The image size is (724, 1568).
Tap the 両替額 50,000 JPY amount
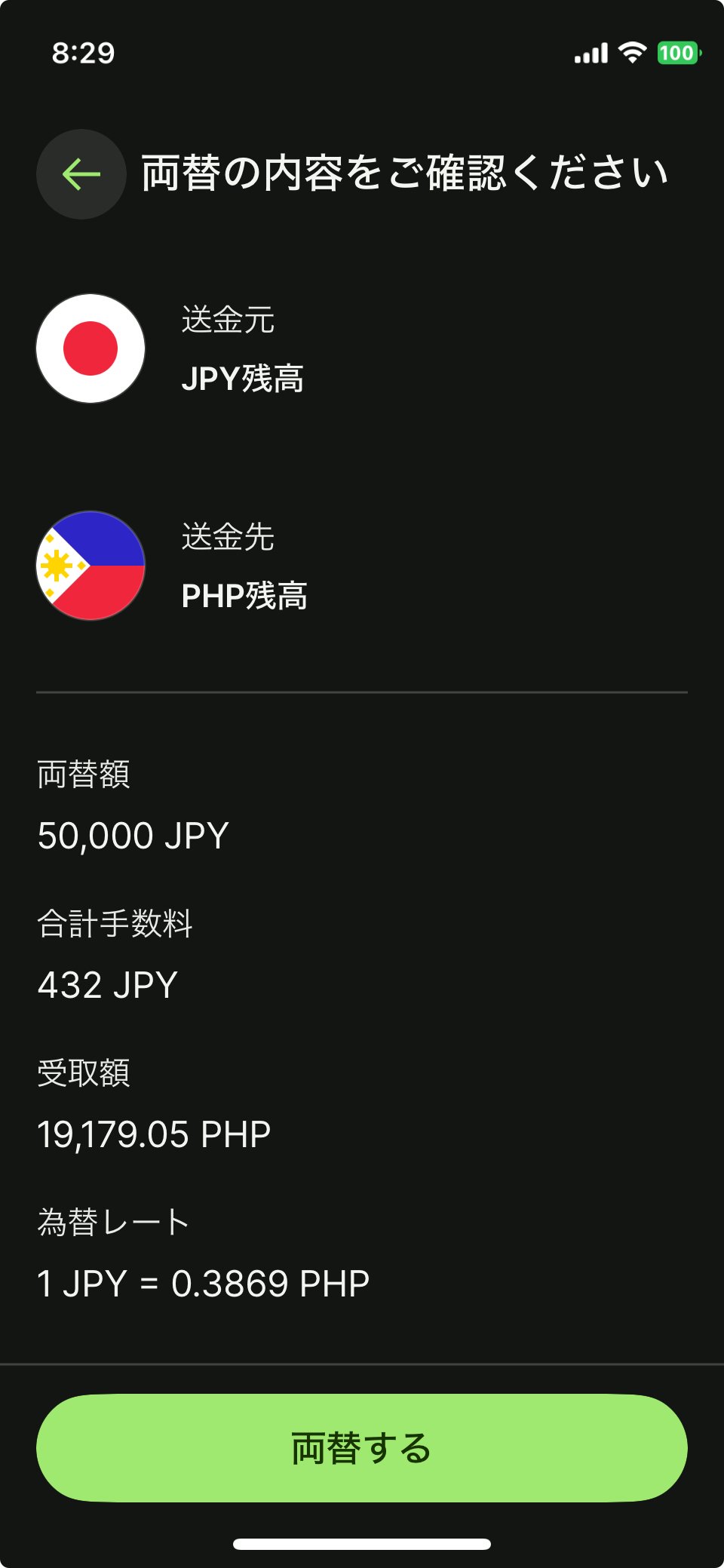point(133,835)
